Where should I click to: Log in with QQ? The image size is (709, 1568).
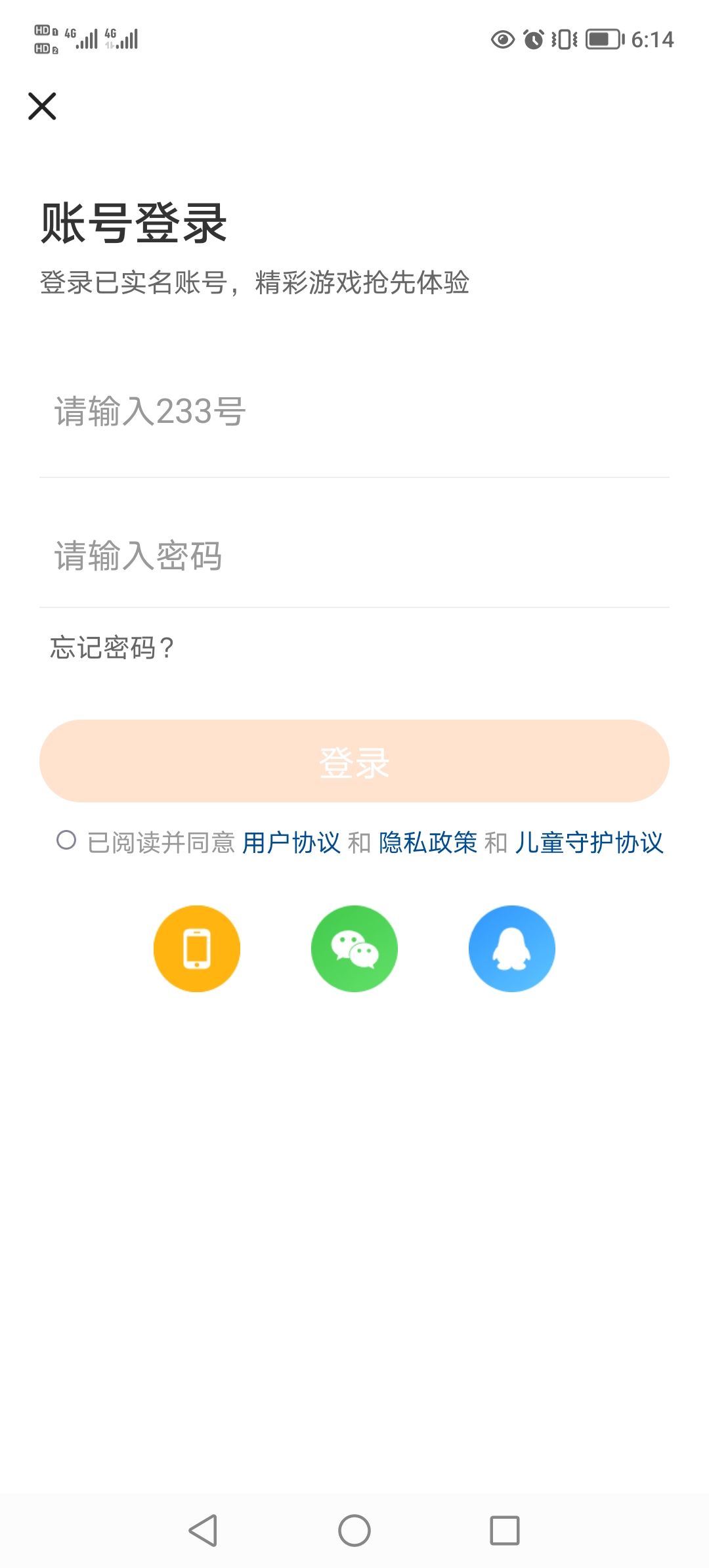pos(512,948)
